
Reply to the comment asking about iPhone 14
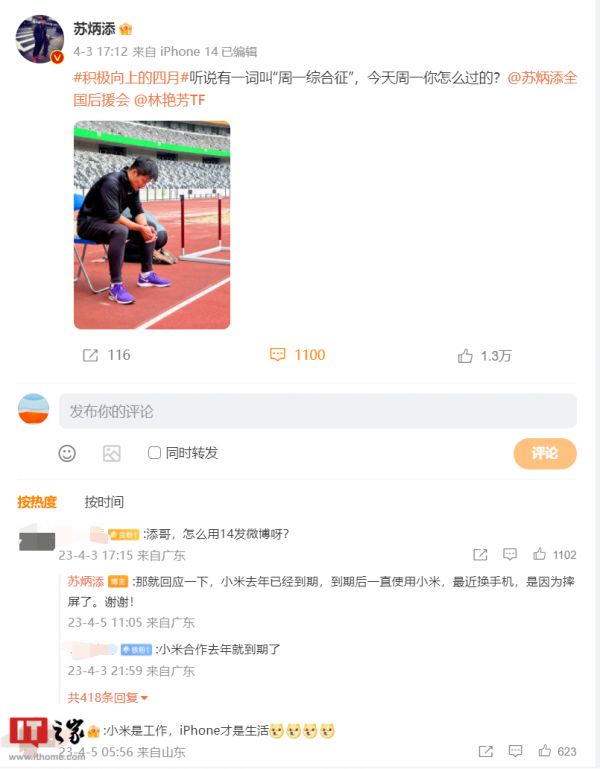(510, 555)
